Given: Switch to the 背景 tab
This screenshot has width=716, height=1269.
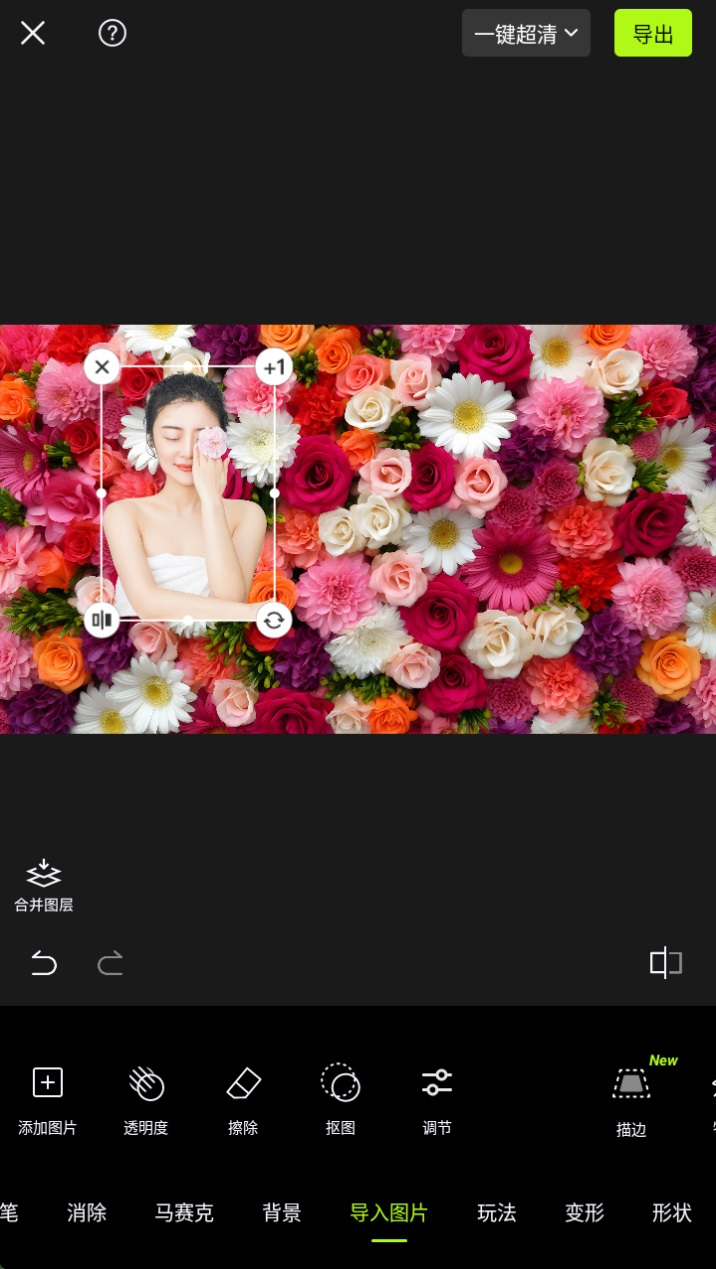Looking at the screenshot, I should (x=282, y=1213).
